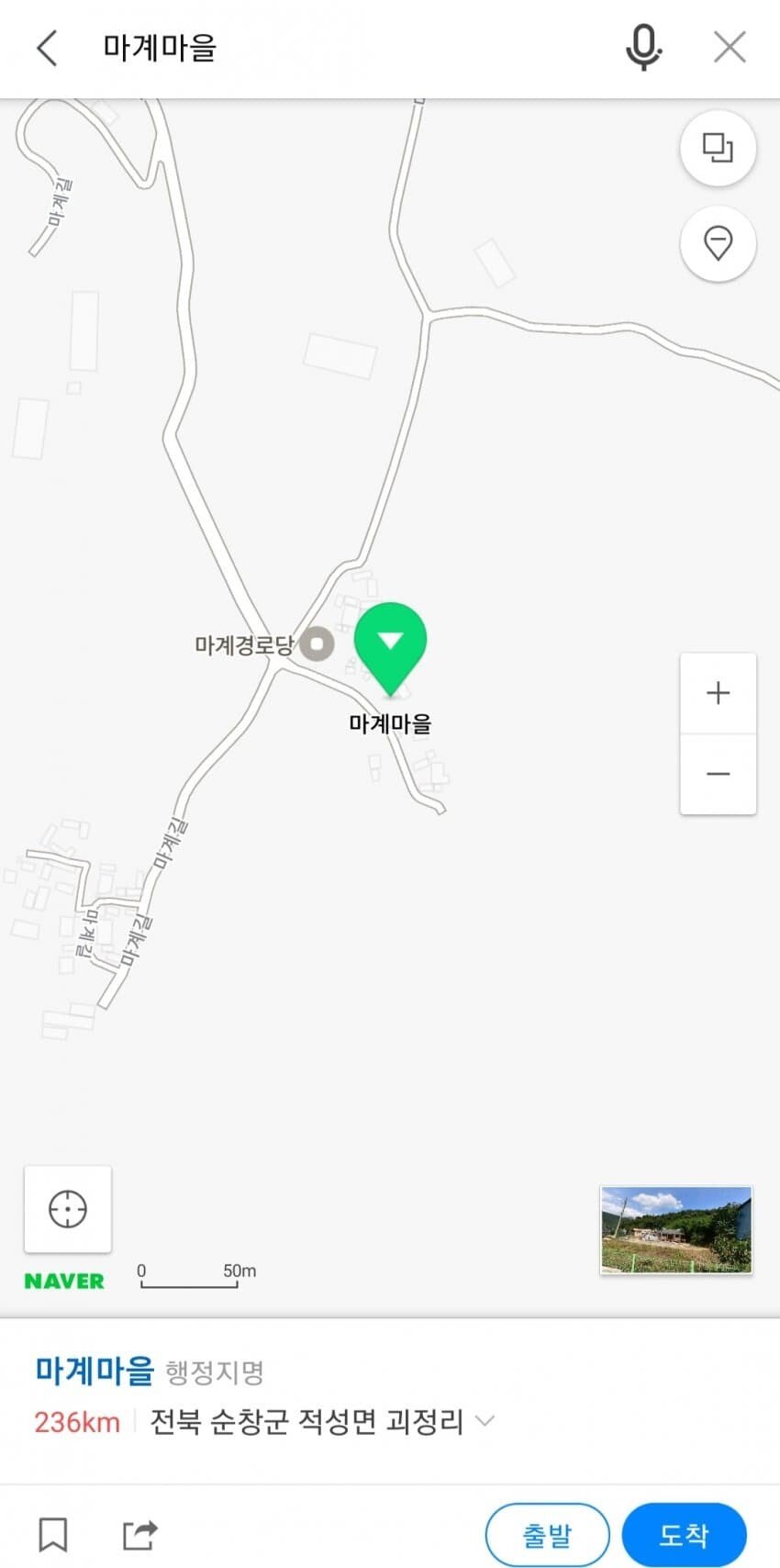
Task: Tap the location pin overlay icon
Action: coord(718,243)
